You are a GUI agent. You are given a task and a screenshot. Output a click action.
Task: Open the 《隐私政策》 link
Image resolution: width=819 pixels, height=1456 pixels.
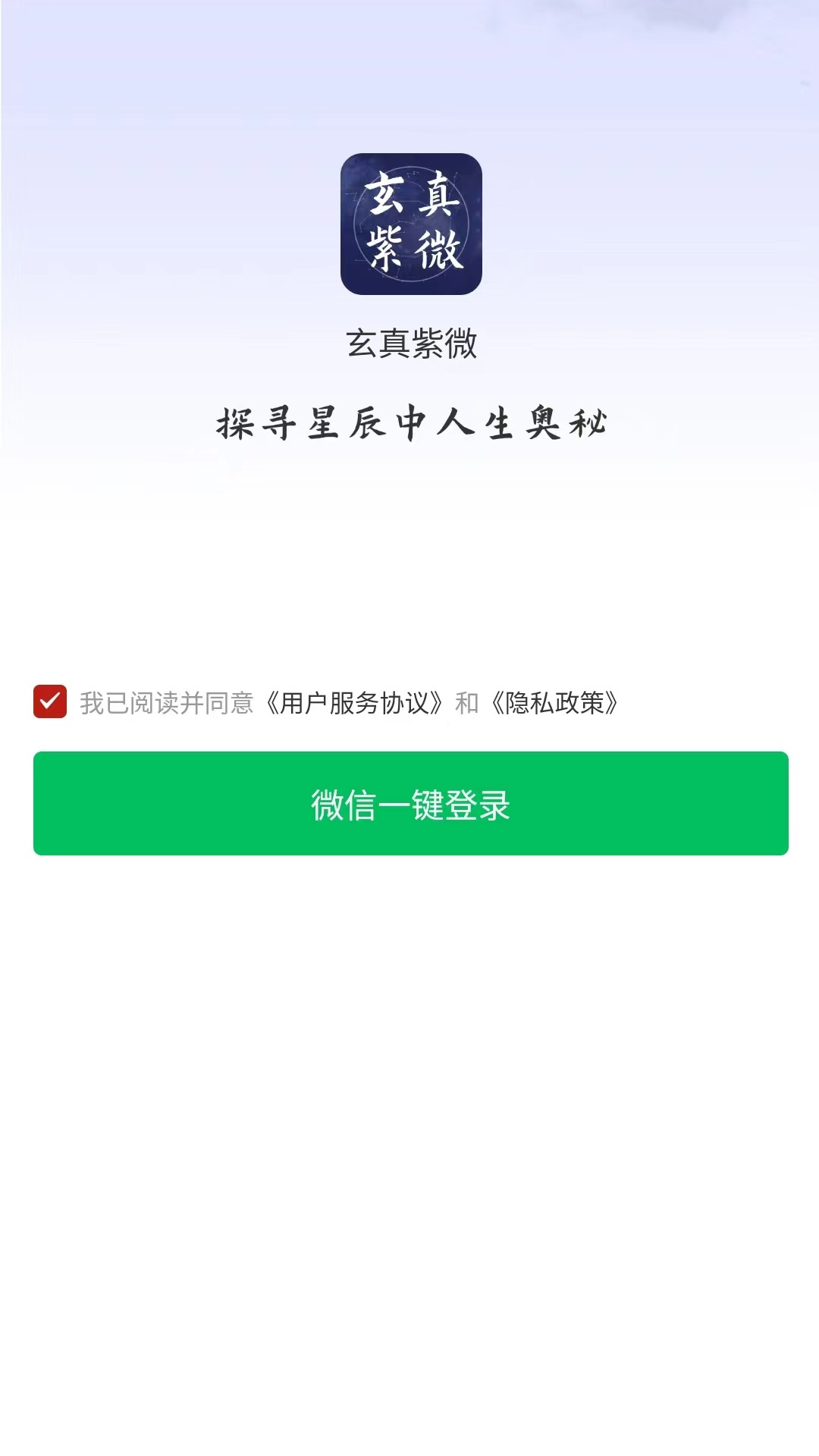pyautogui.click(x=555, y=703)
